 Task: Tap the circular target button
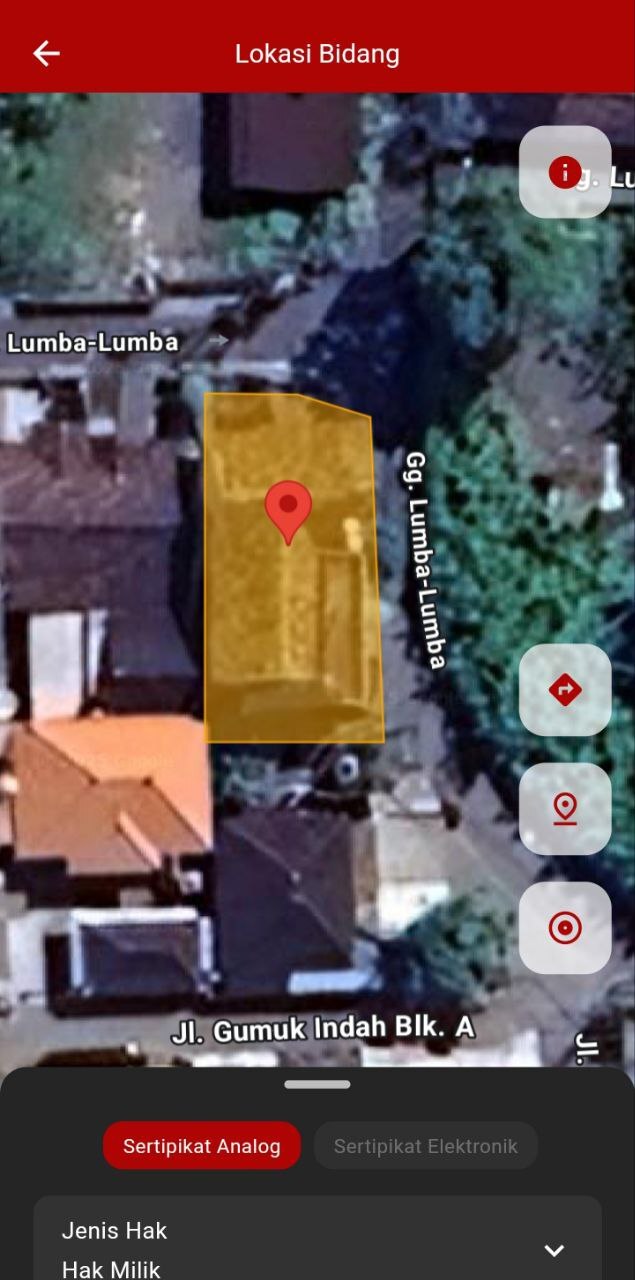tap(565, 928)
